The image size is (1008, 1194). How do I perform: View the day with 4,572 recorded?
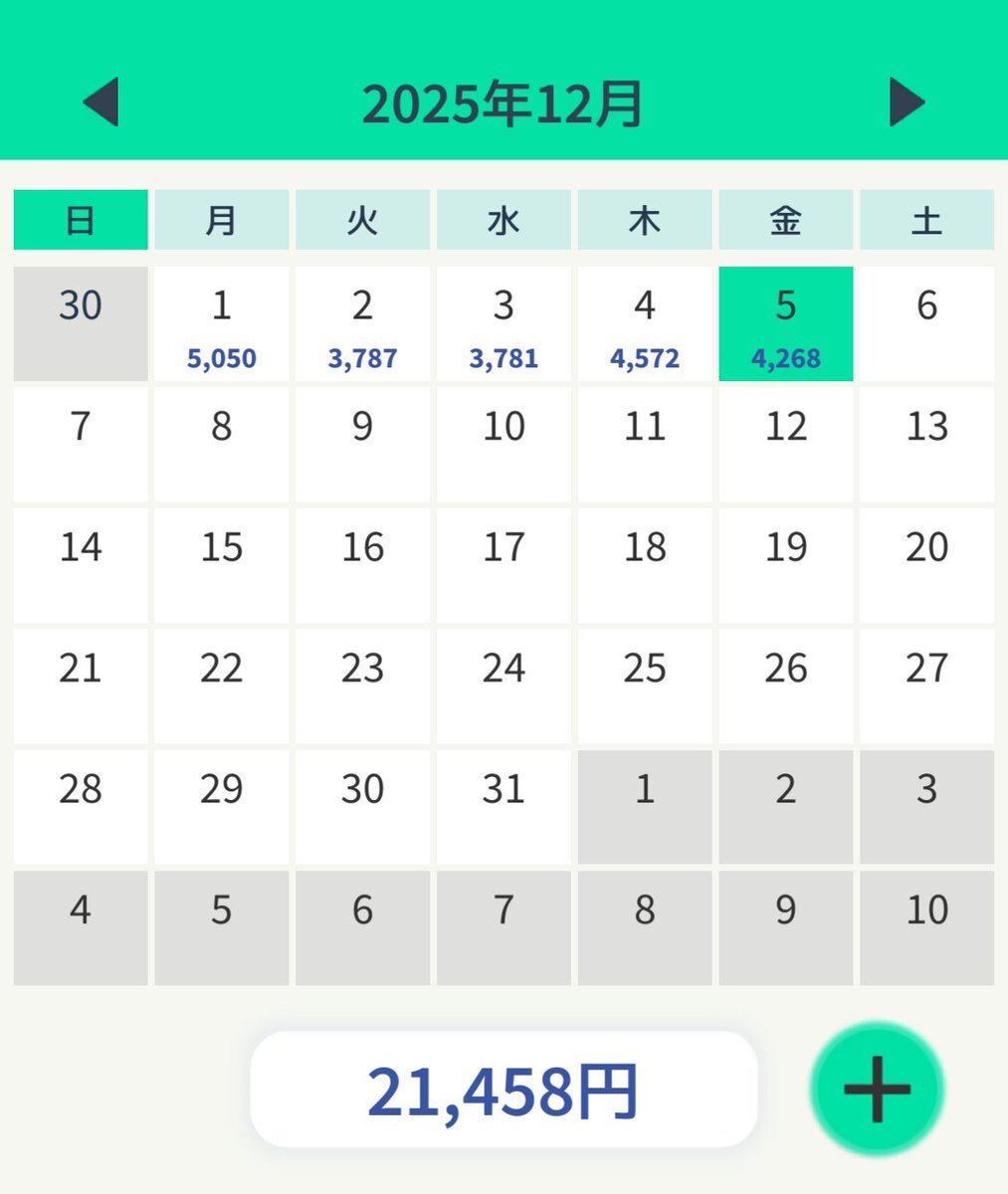pos(645,324)
